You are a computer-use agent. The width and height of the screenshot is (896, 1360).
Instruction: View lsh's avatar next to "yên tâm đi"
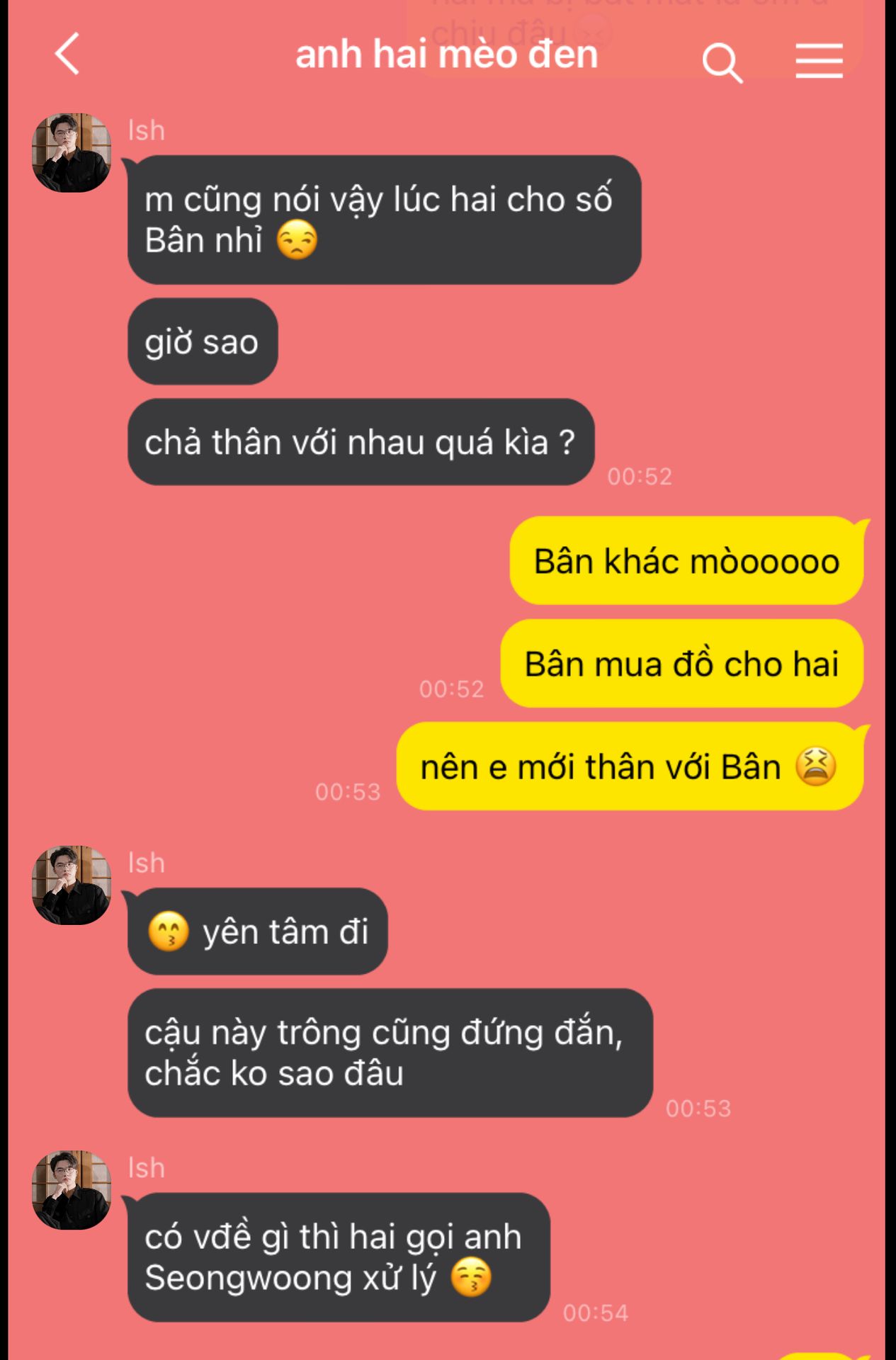[x=72, y=885]
